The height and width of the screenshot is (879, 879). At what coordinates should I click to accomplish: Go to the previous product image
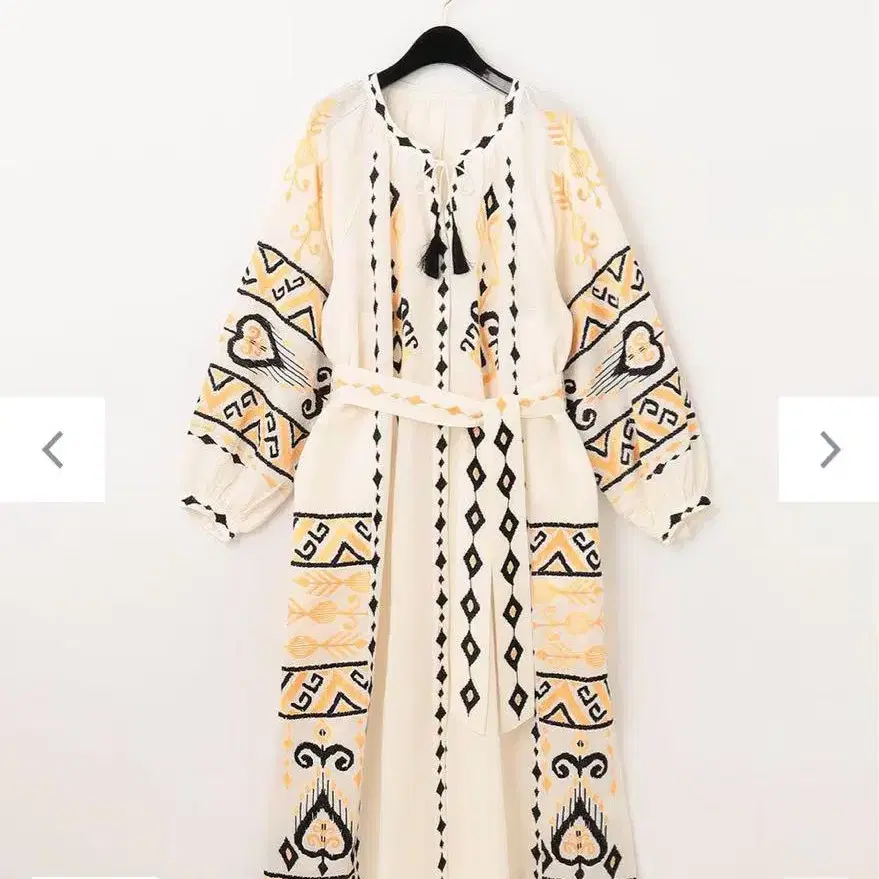52,450
